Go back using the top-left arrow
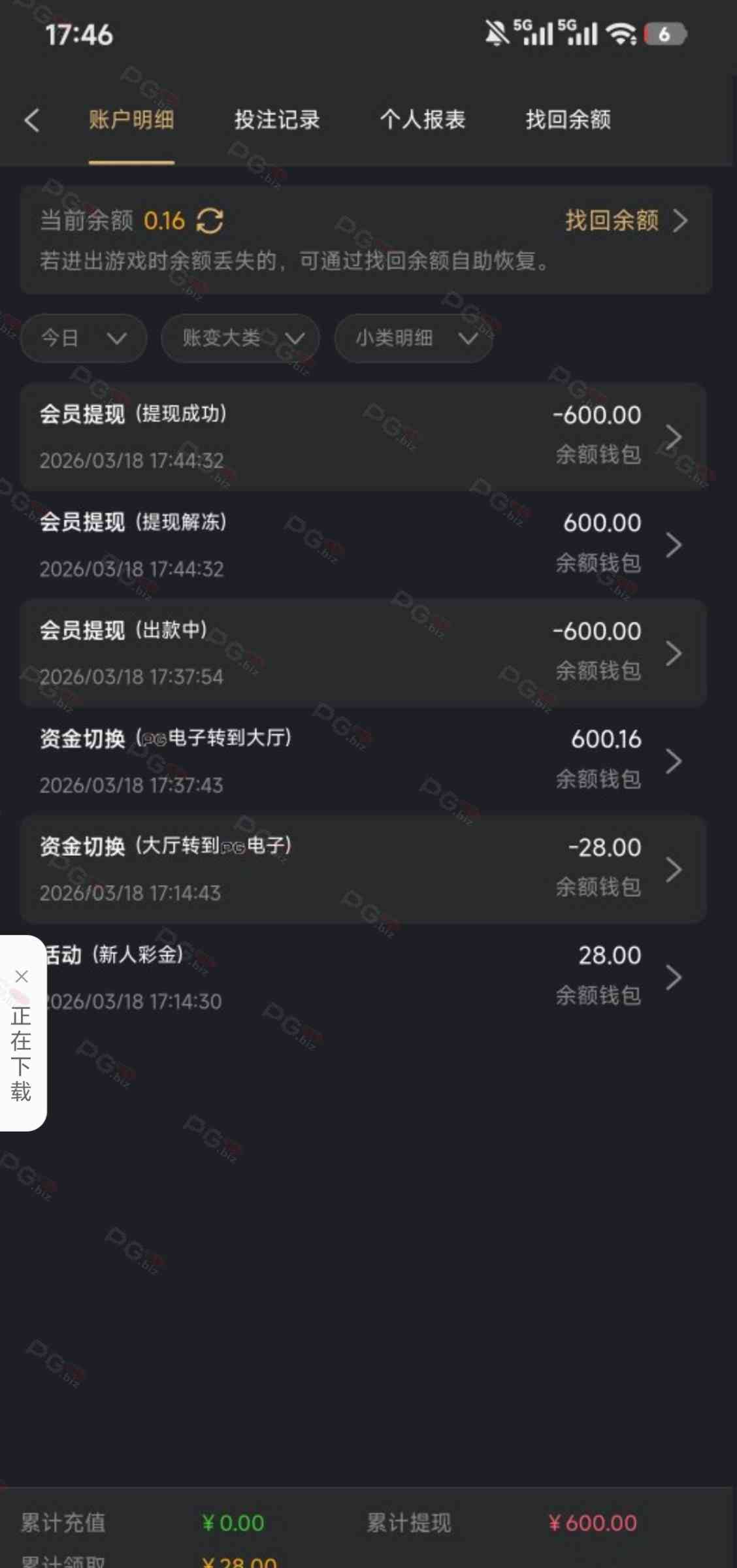This screenshot has width=737, height=1568. click(31, 120)
